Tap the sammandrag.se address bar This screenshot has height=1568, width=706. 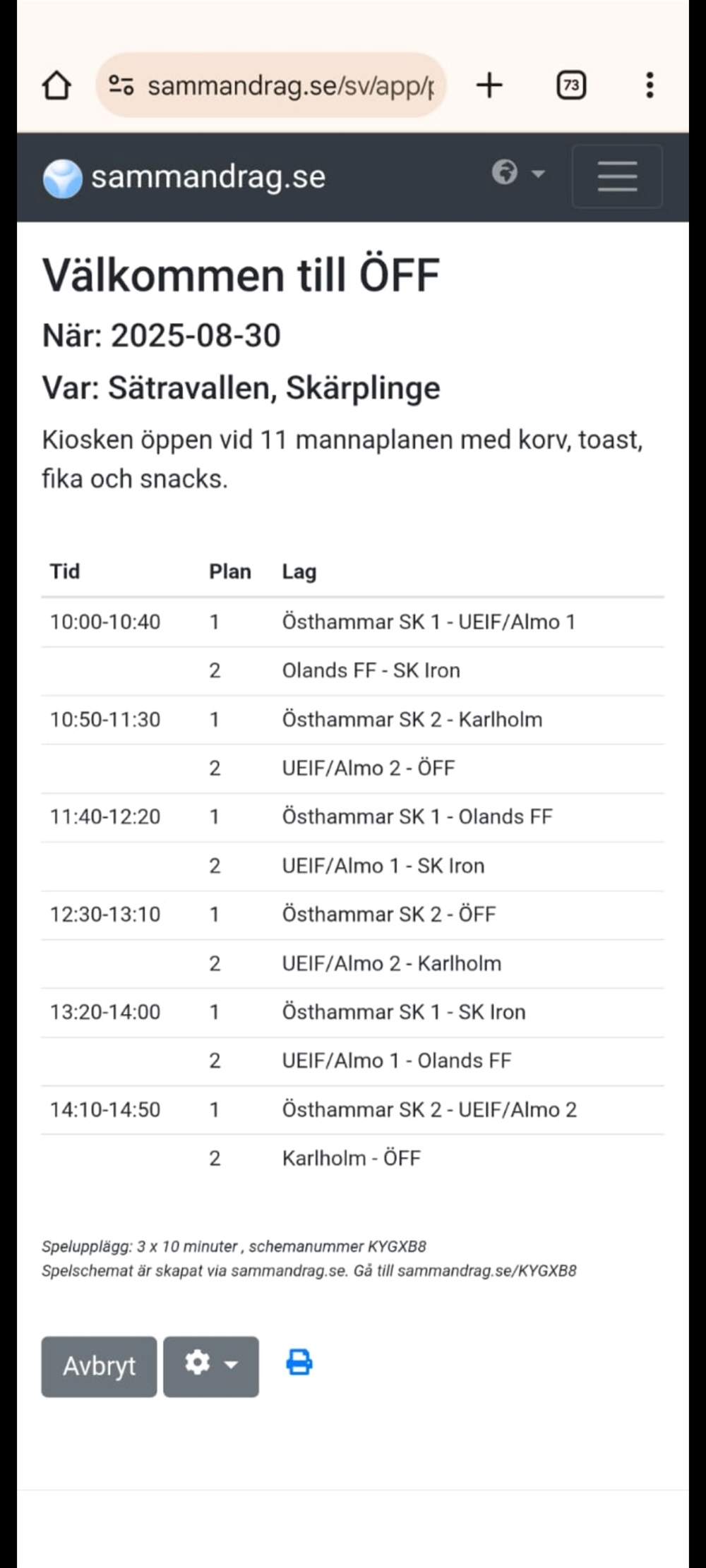(x=289, y=86)
